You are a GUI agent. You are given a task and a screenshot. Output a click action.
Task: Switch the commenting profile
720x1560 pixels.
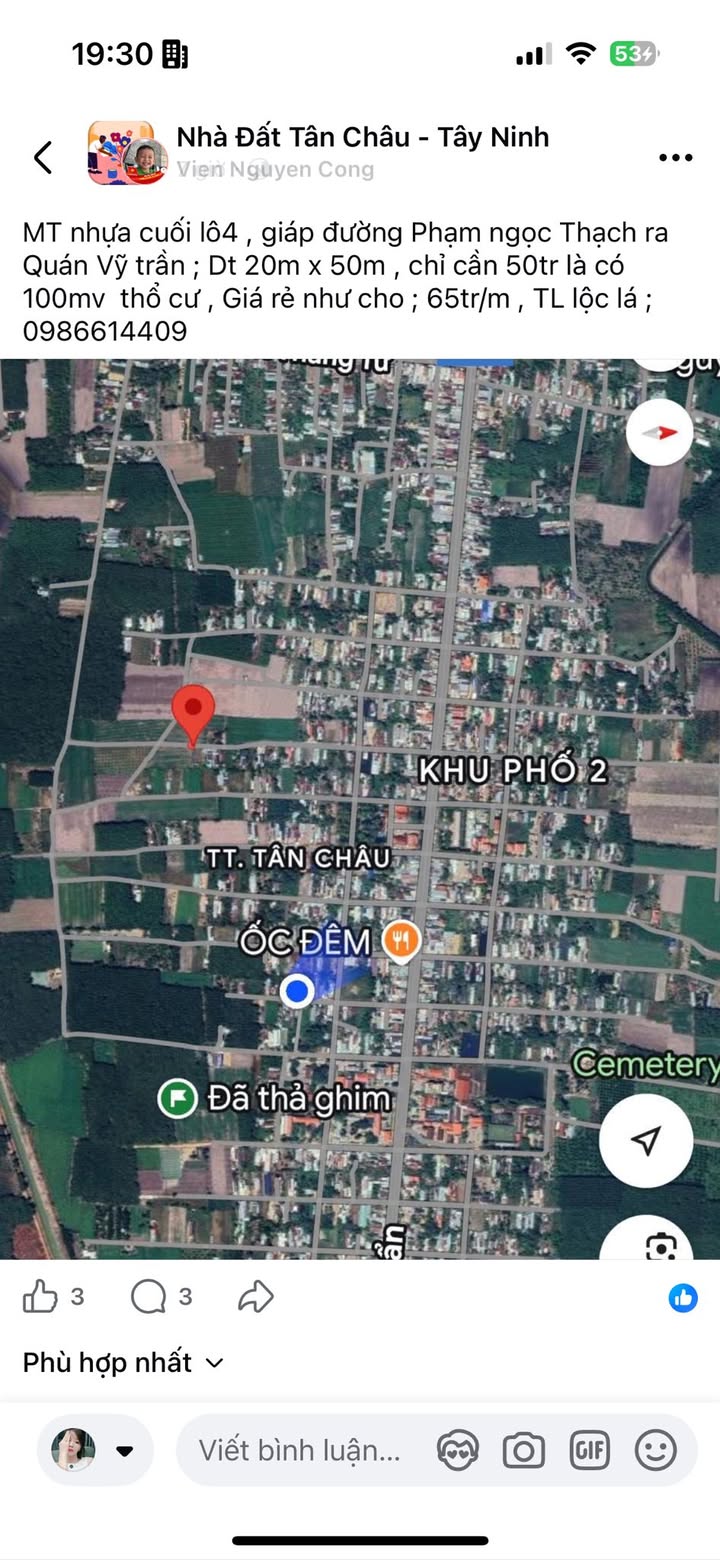[94, 1450]
